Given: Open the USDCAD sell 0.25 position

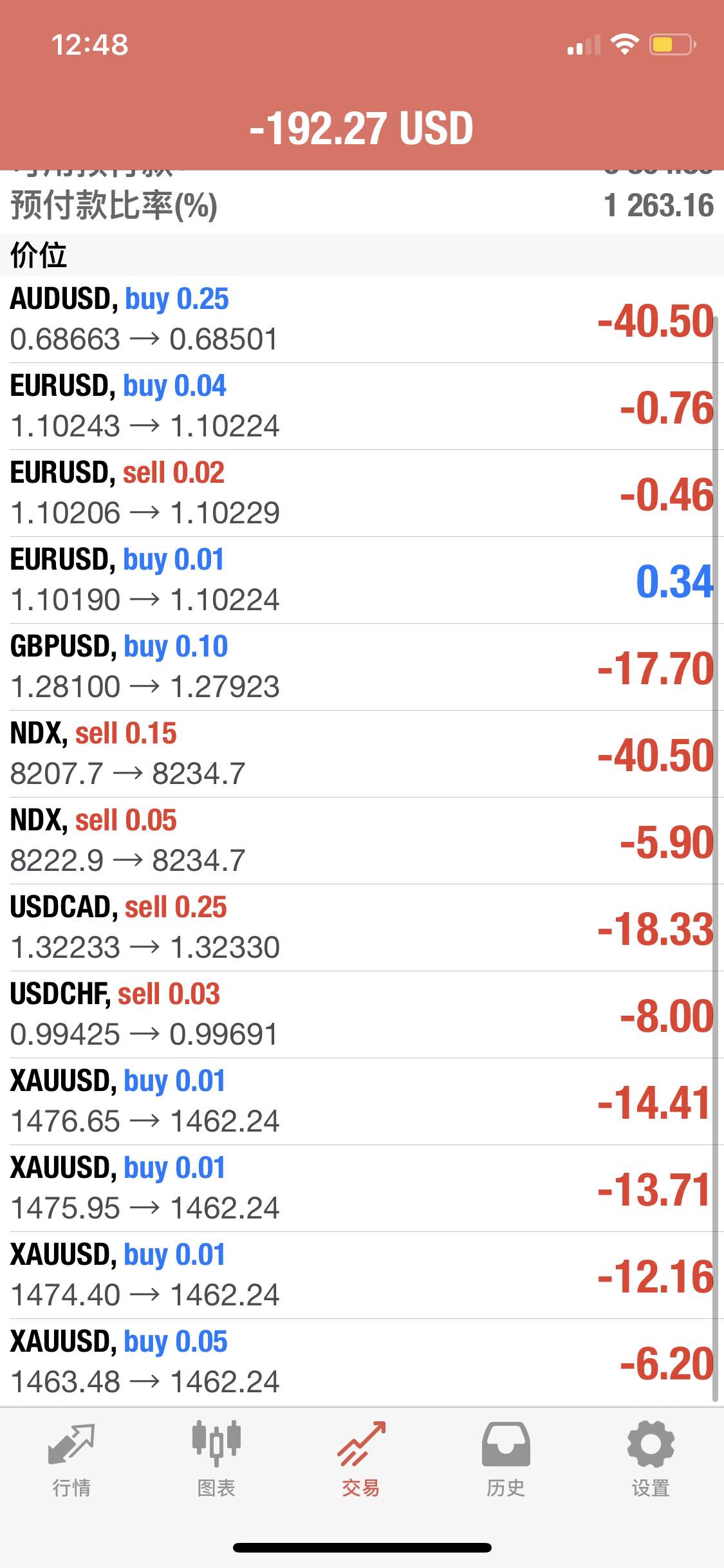Looking at the screenshot, I should [x=362, y=928].
